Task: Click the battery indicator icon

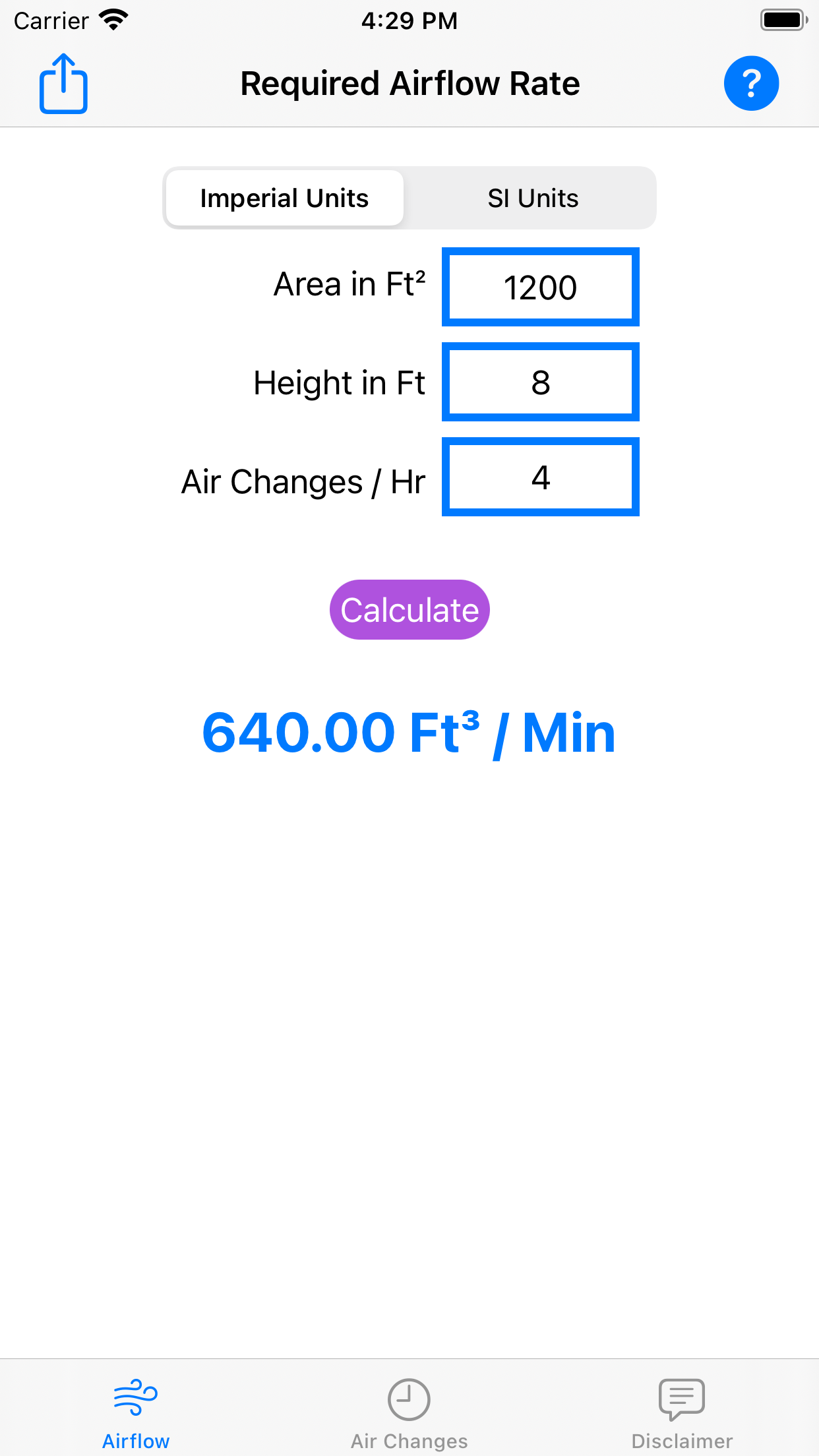Action: pyautogui.click(x=782, y=20)
